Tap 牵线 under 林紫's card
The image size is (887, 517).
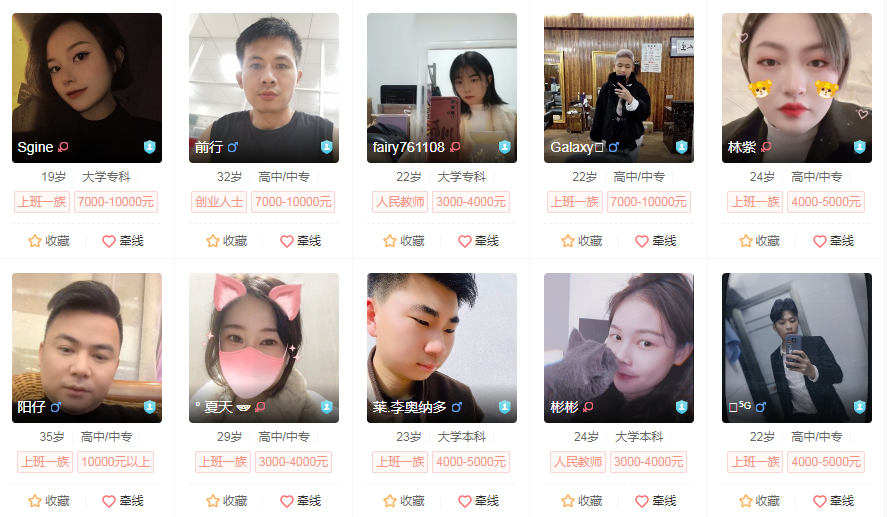pos(833,241)
